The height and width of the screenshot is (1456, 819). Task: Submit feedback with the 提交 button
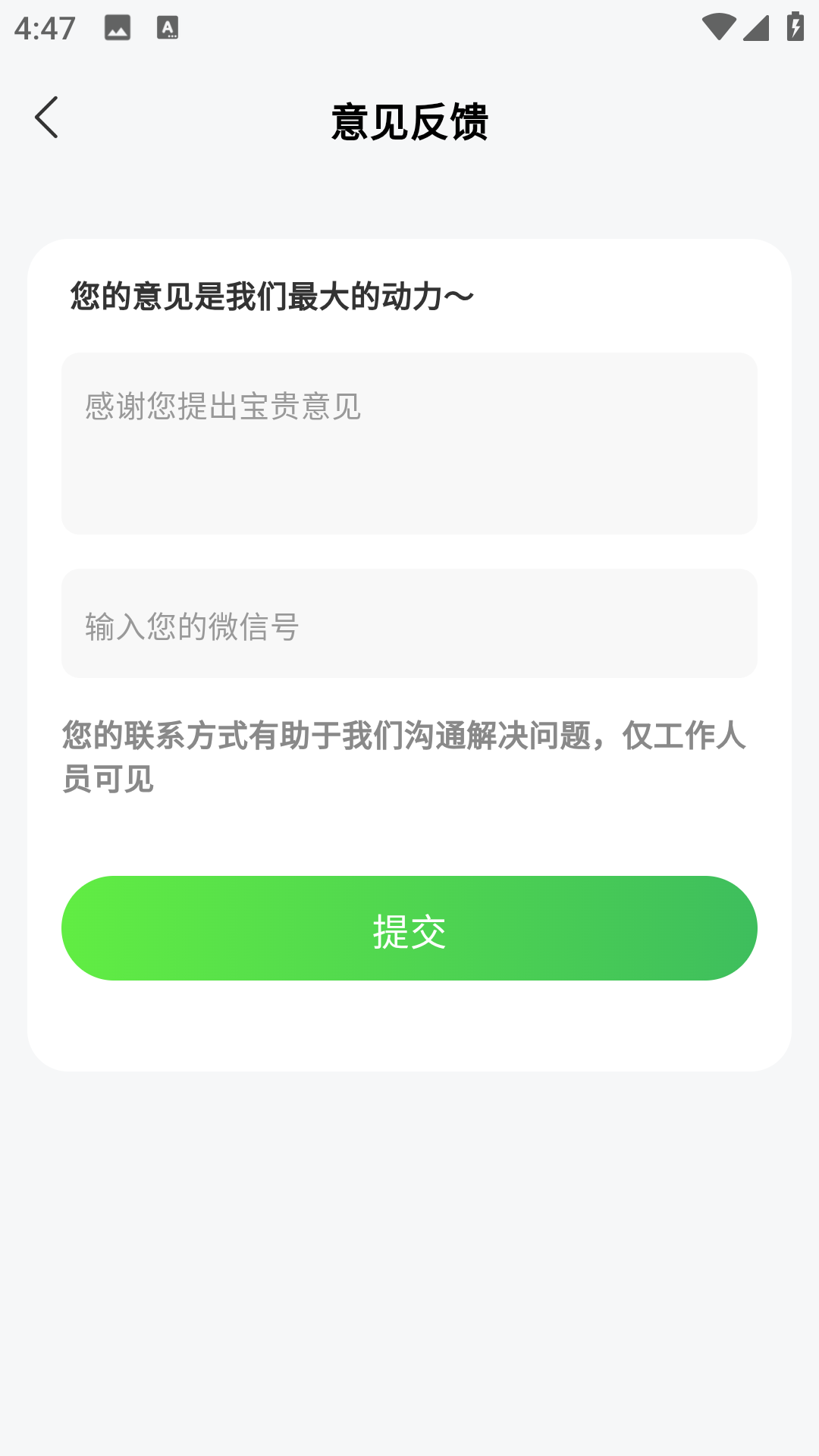[409, 928]
